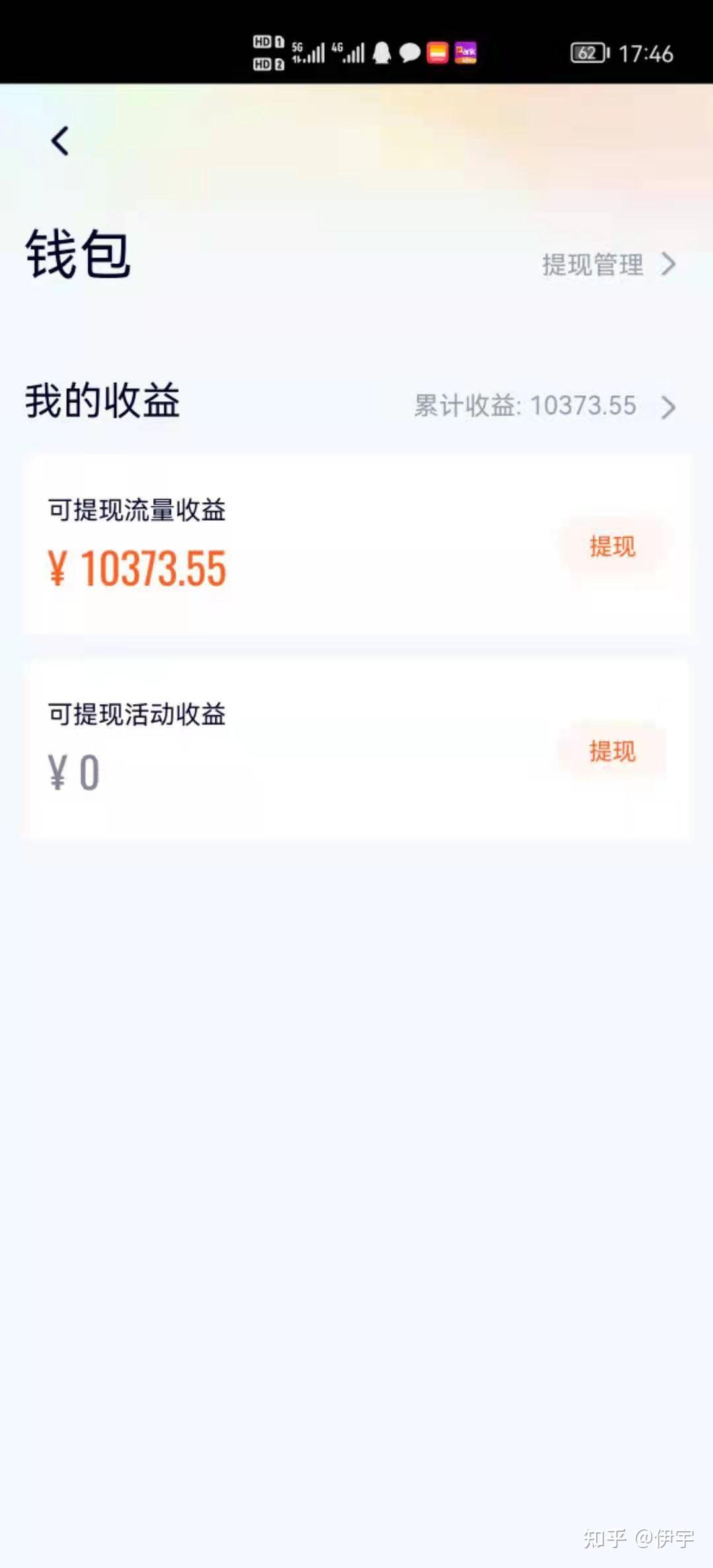Screen dimensions: 713x1568
Task: Open 提现管理 withdrawal management
Action: pos(607,265)
